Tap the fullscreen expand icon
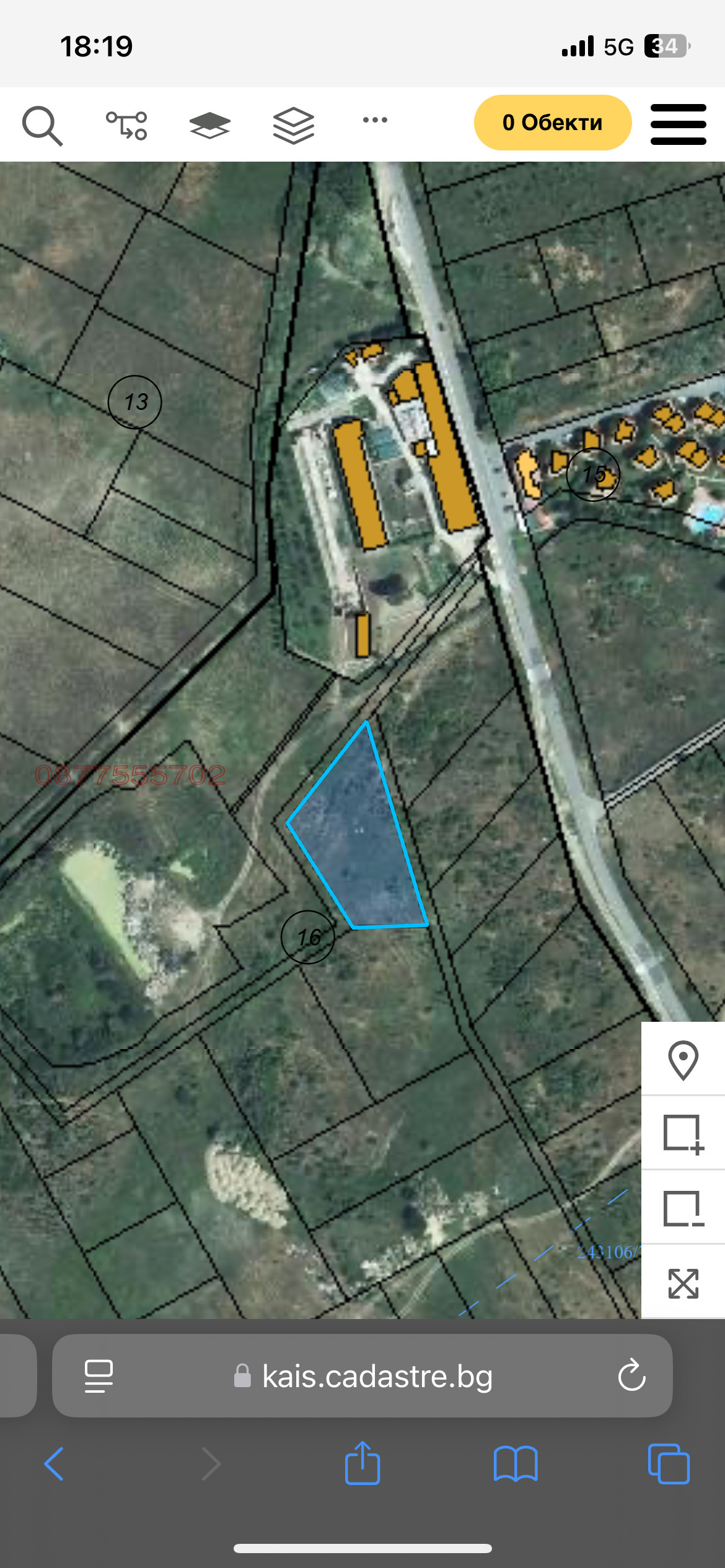 pyautogui.click(x=683, y=1283)
